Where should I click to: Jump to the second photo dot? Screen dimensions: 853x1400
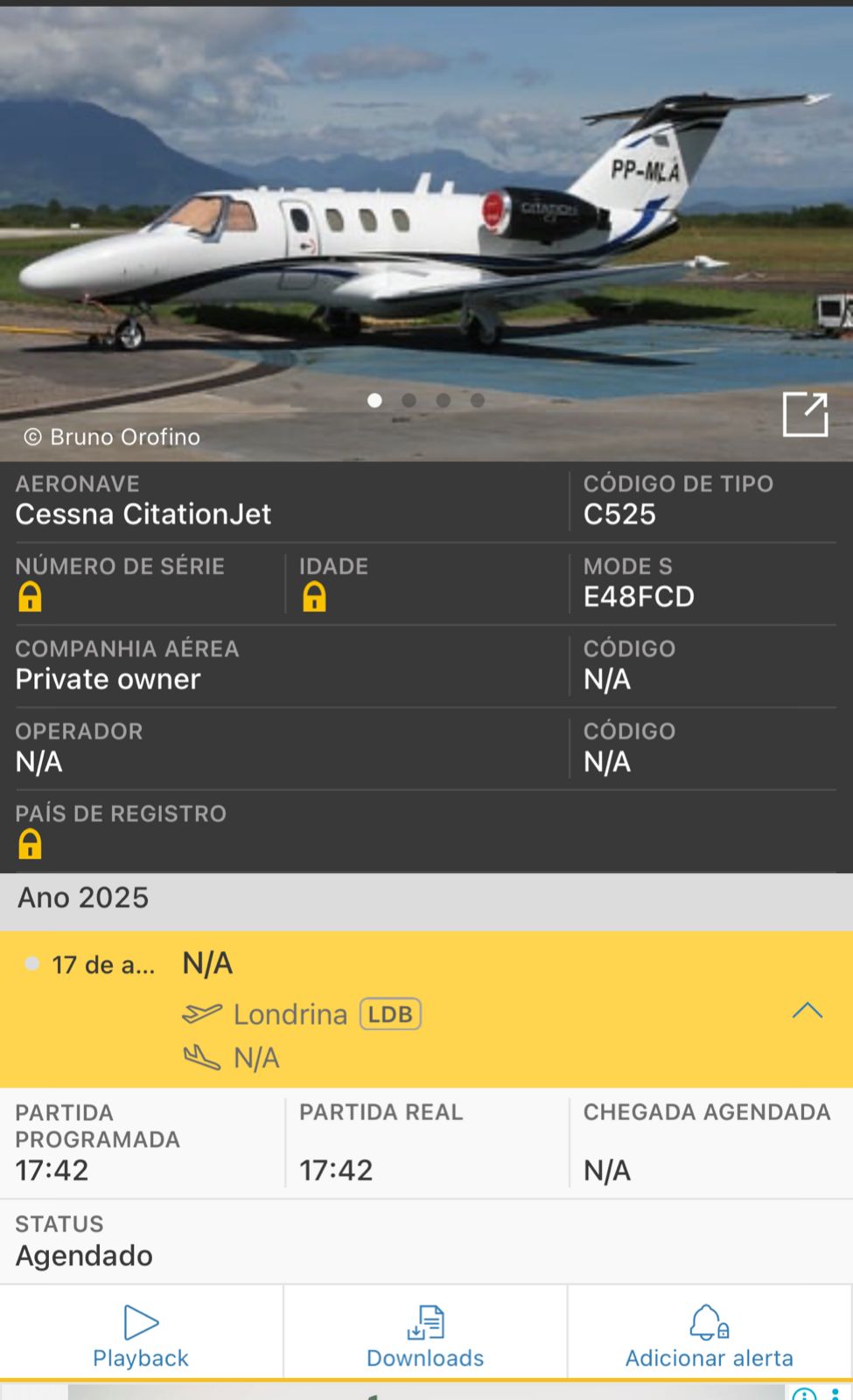409,400
